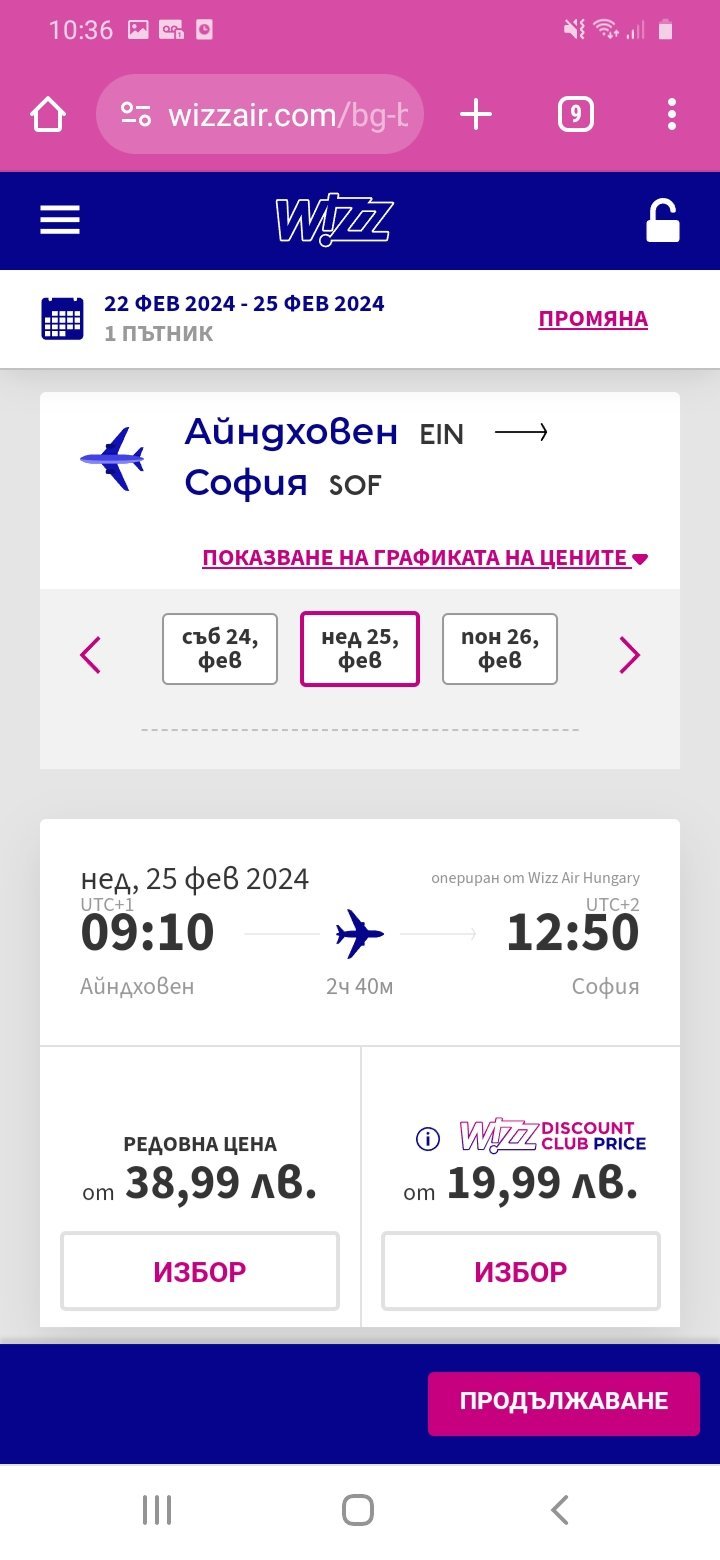
Task: Select date пон 26, фев
Action: (x=500, y=649)
